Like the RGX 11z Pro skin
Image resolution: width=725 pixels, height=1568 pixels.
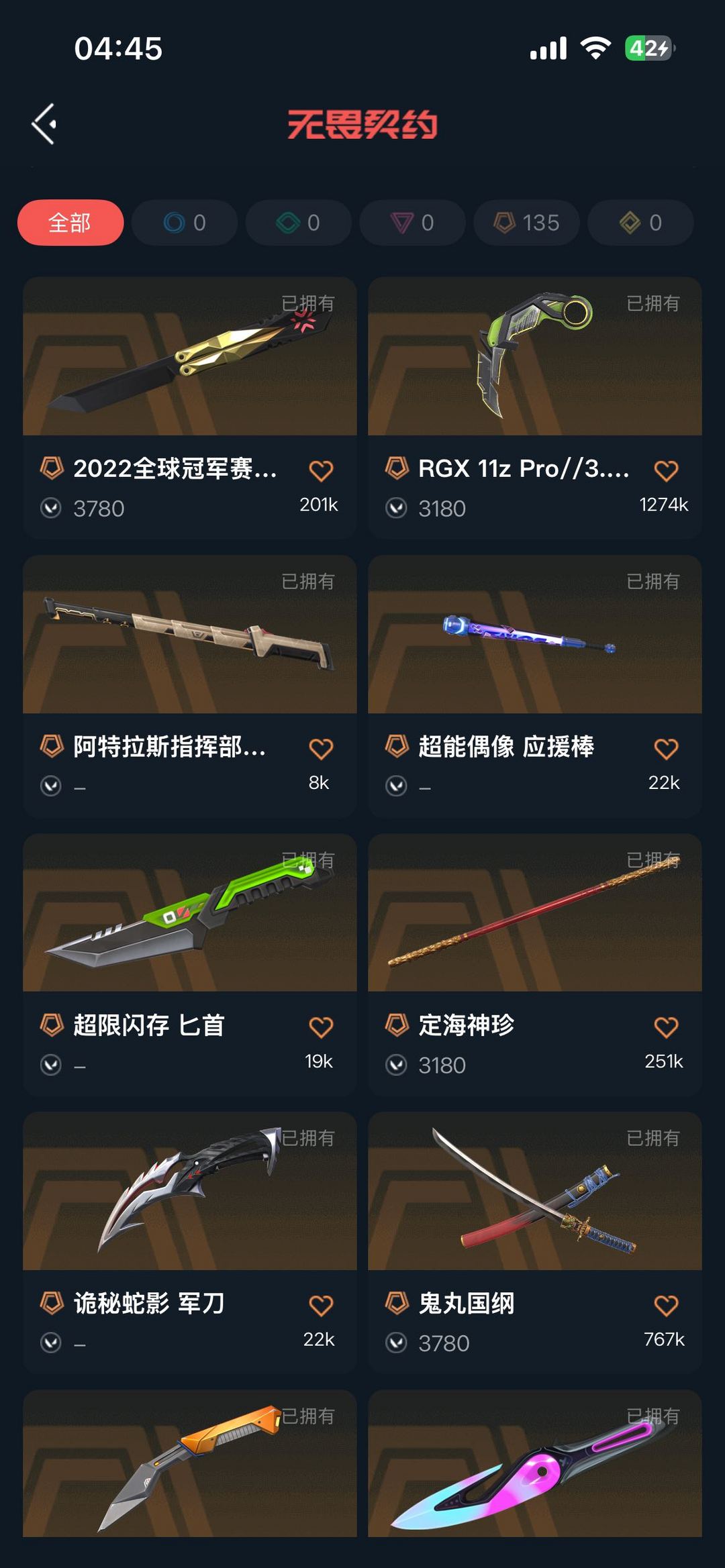point(666,471)
